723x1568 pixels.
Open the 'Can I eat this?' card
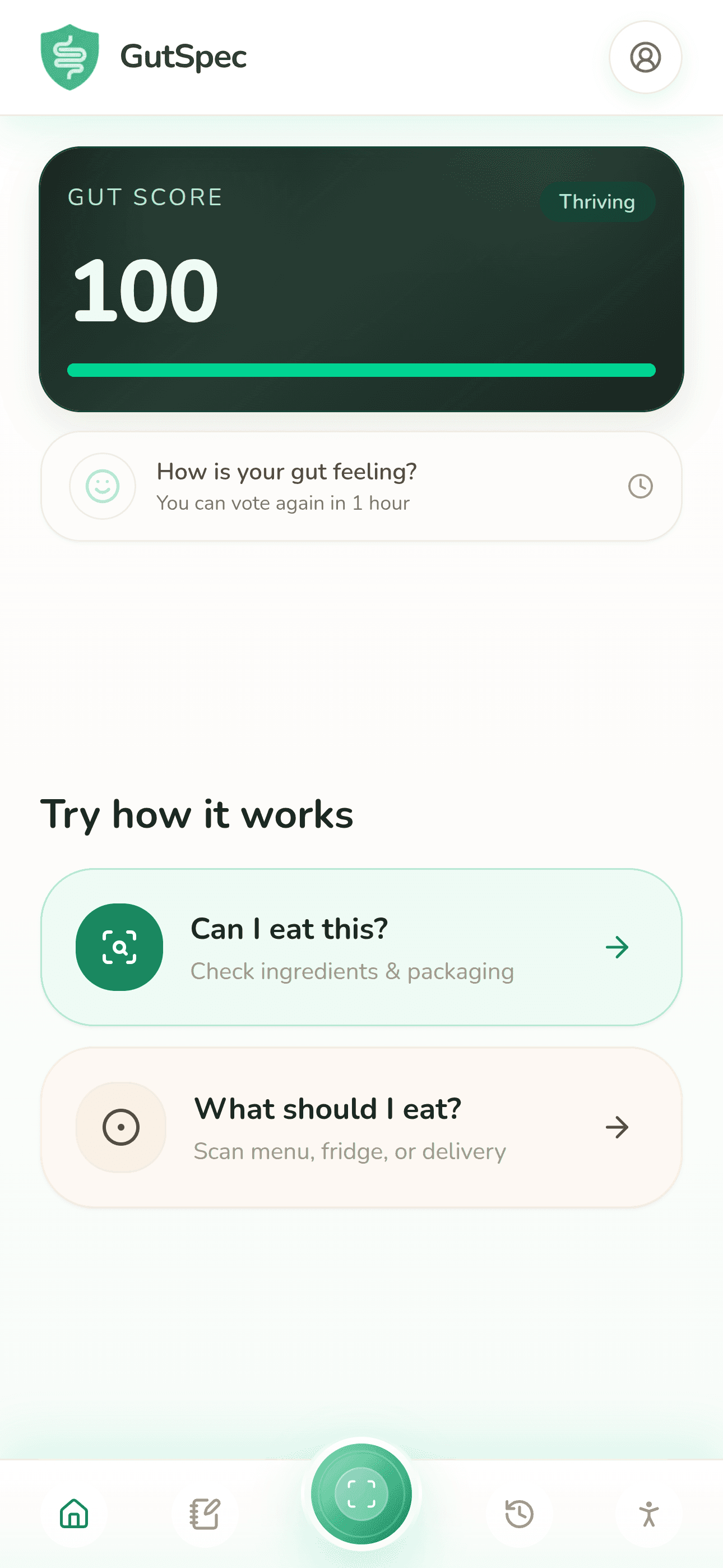[361, 946]
